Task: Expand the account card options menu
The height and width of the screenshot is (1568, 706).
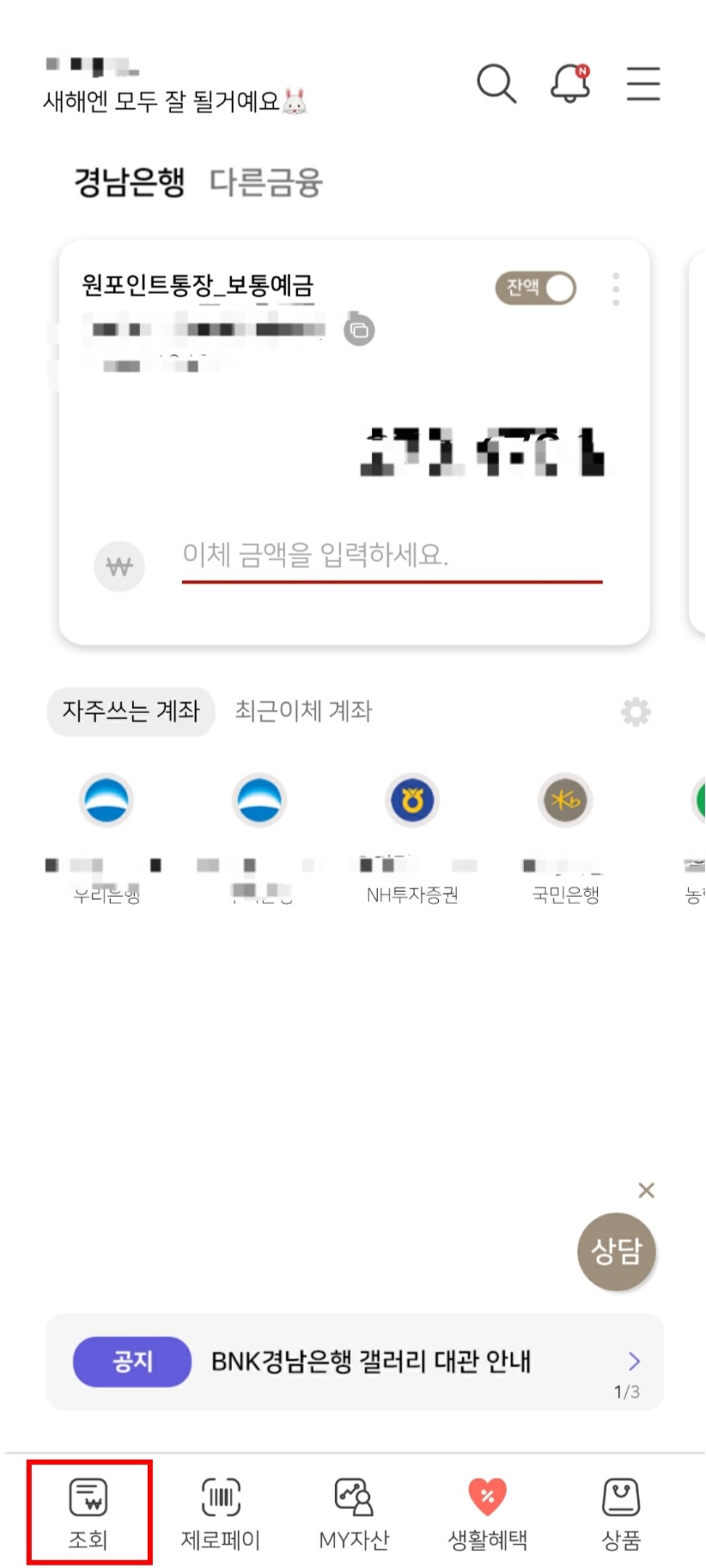Action: coord(615,290)
